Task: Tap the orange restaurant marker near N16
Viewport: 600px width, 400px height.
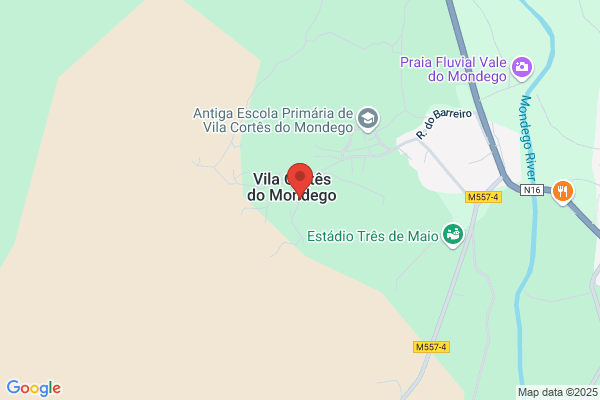Action: click(564, 189)
